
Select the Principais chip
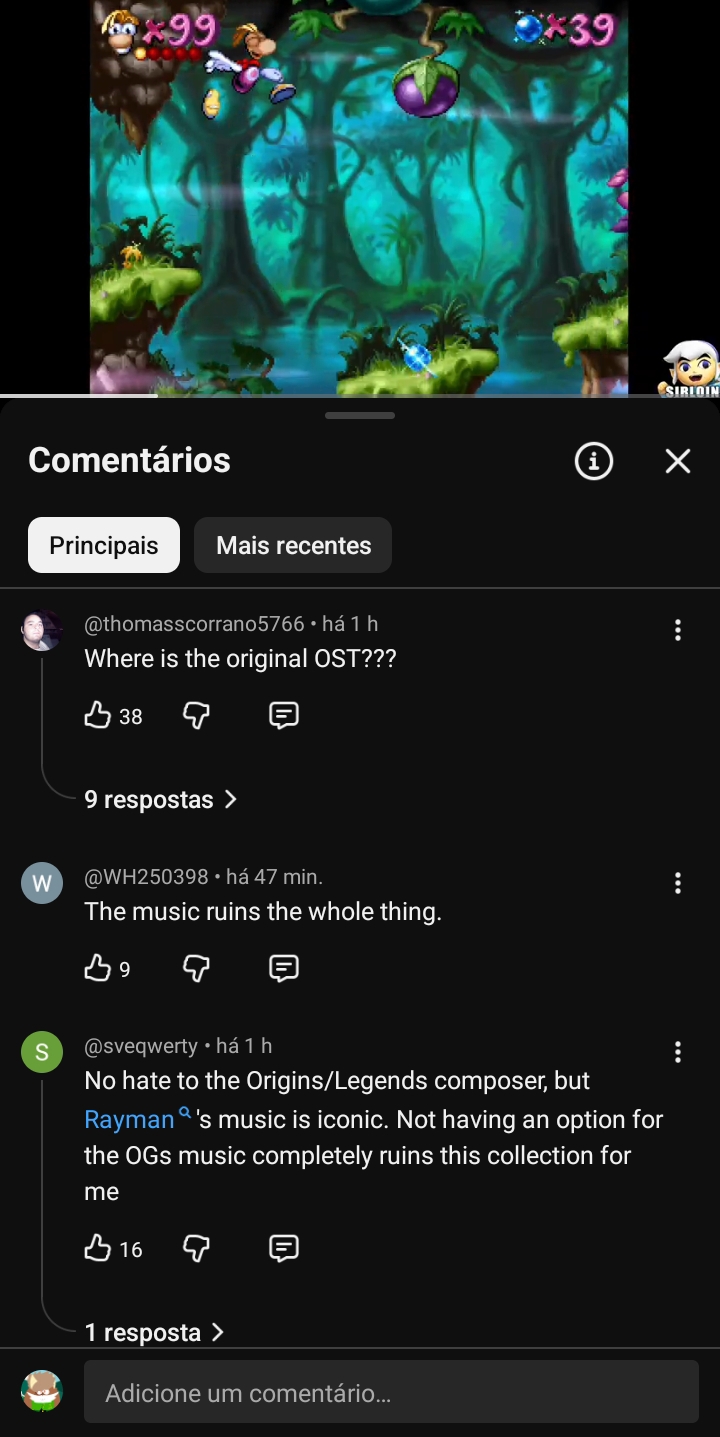[x=104, y=545]
